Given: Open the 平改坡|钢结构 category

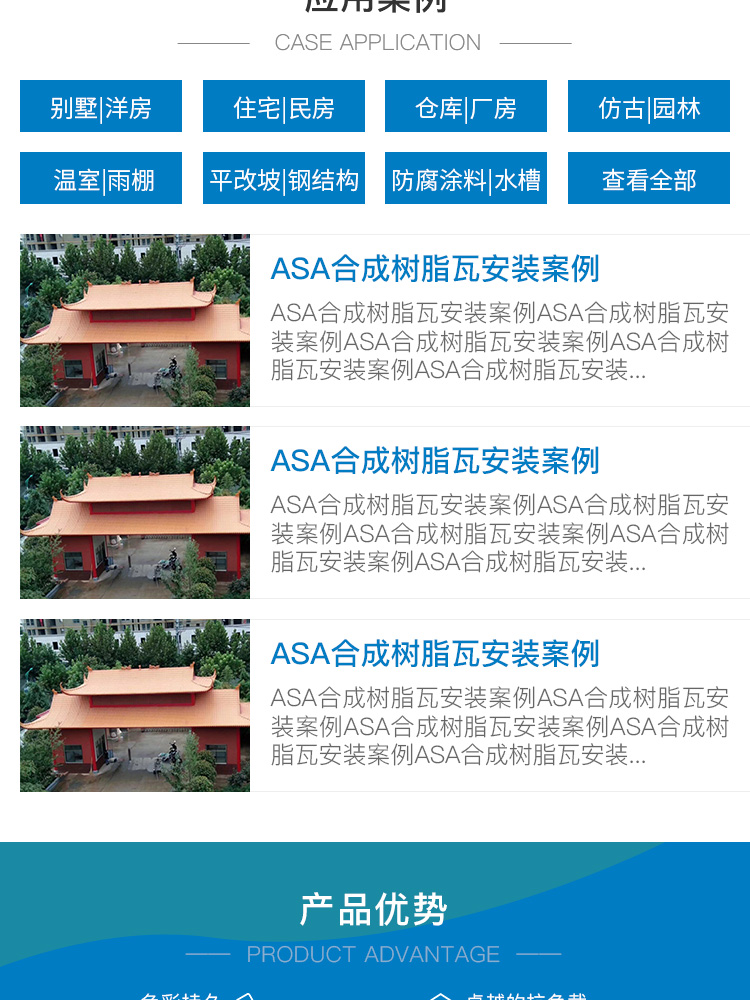Looking at the screenshot, I should [x=284, y=178].
